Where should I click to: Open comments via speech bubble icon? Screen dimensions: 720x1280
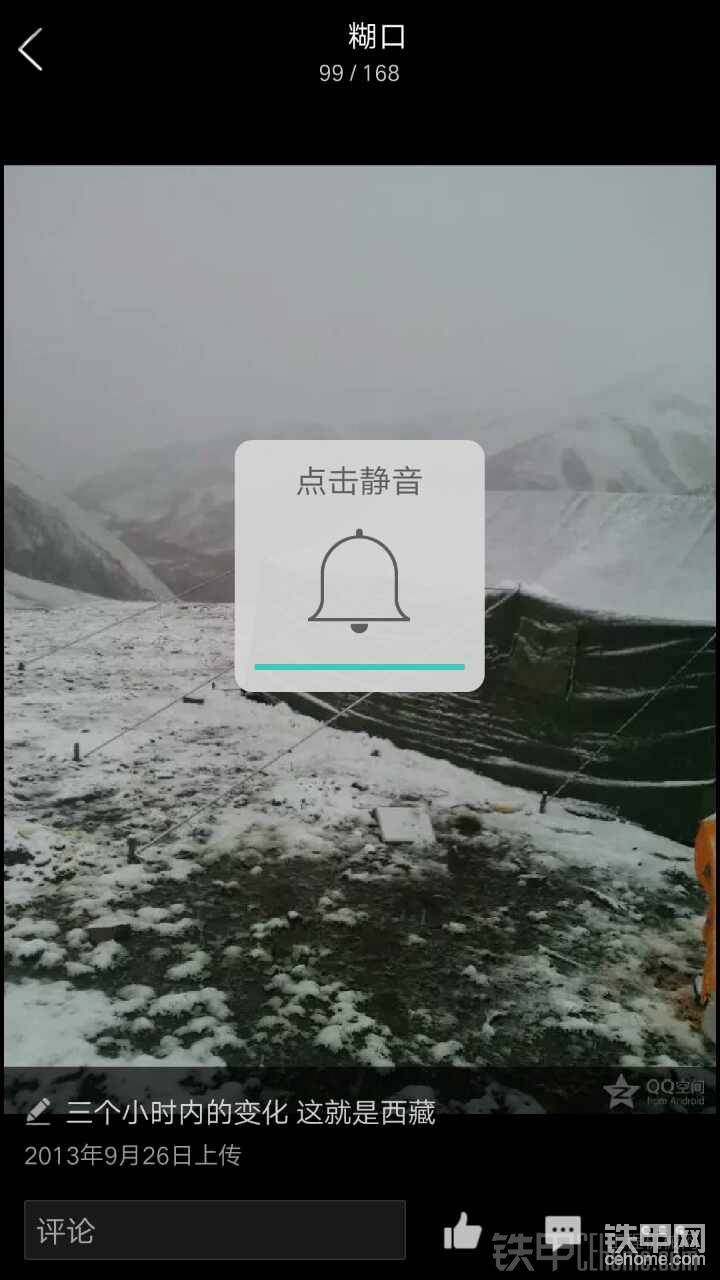click(562, 1232)
